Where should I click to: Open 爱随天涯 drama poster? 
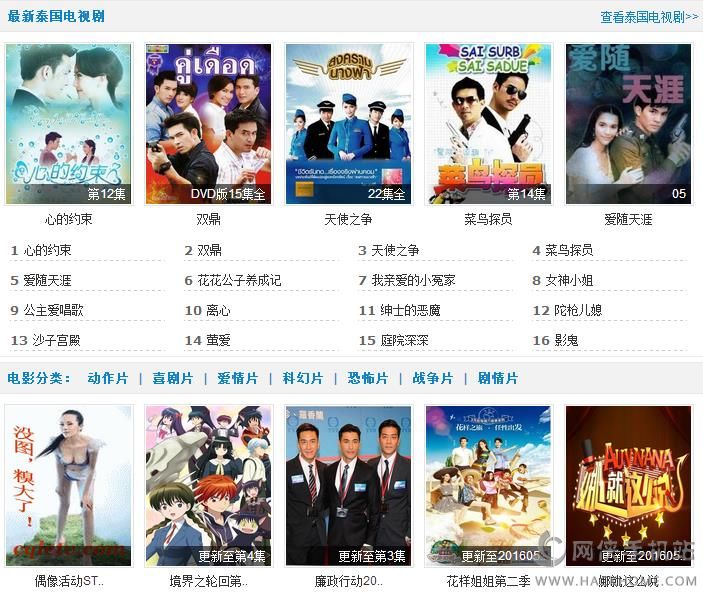coord(628,124)
